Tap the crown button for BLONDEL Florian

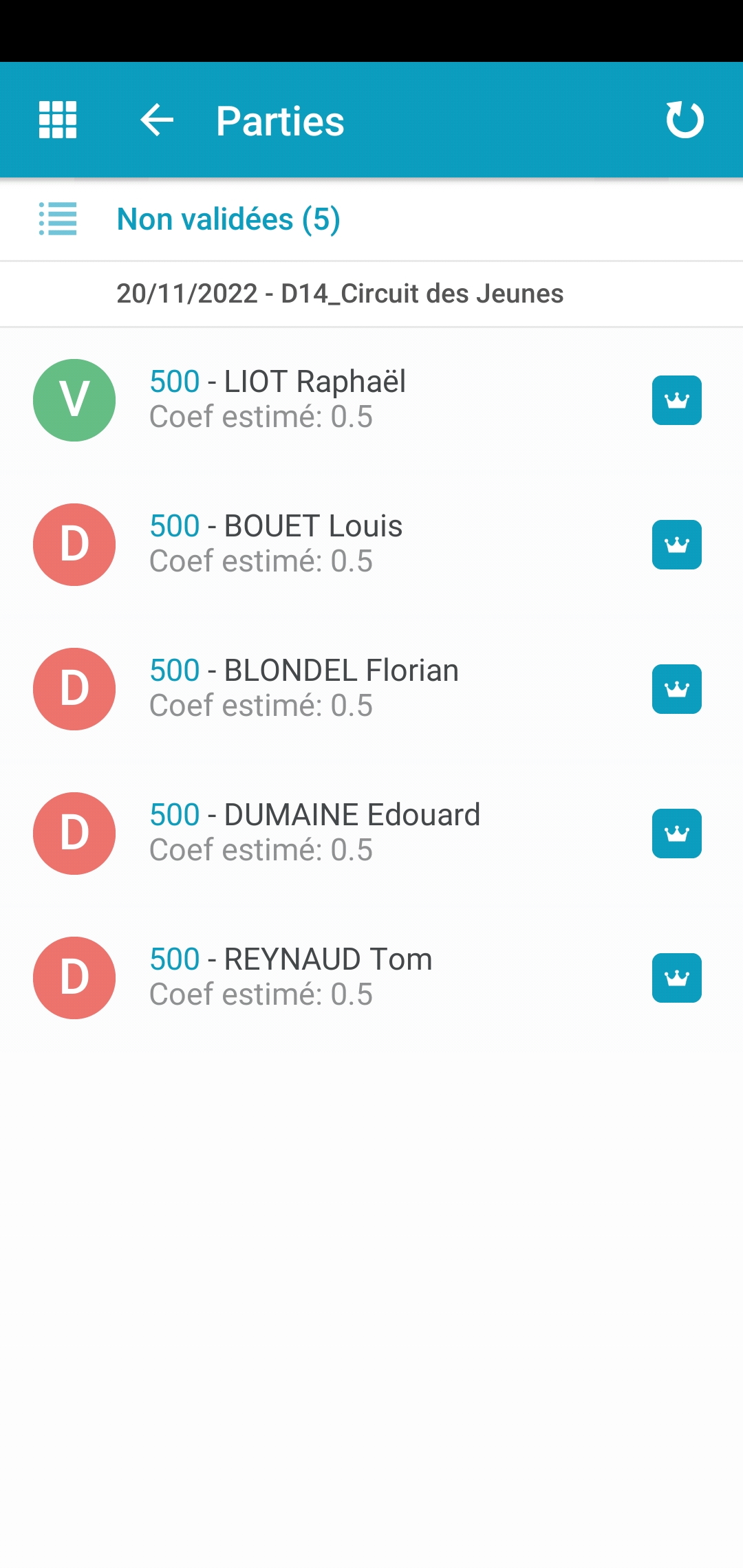tap(677, 689)
